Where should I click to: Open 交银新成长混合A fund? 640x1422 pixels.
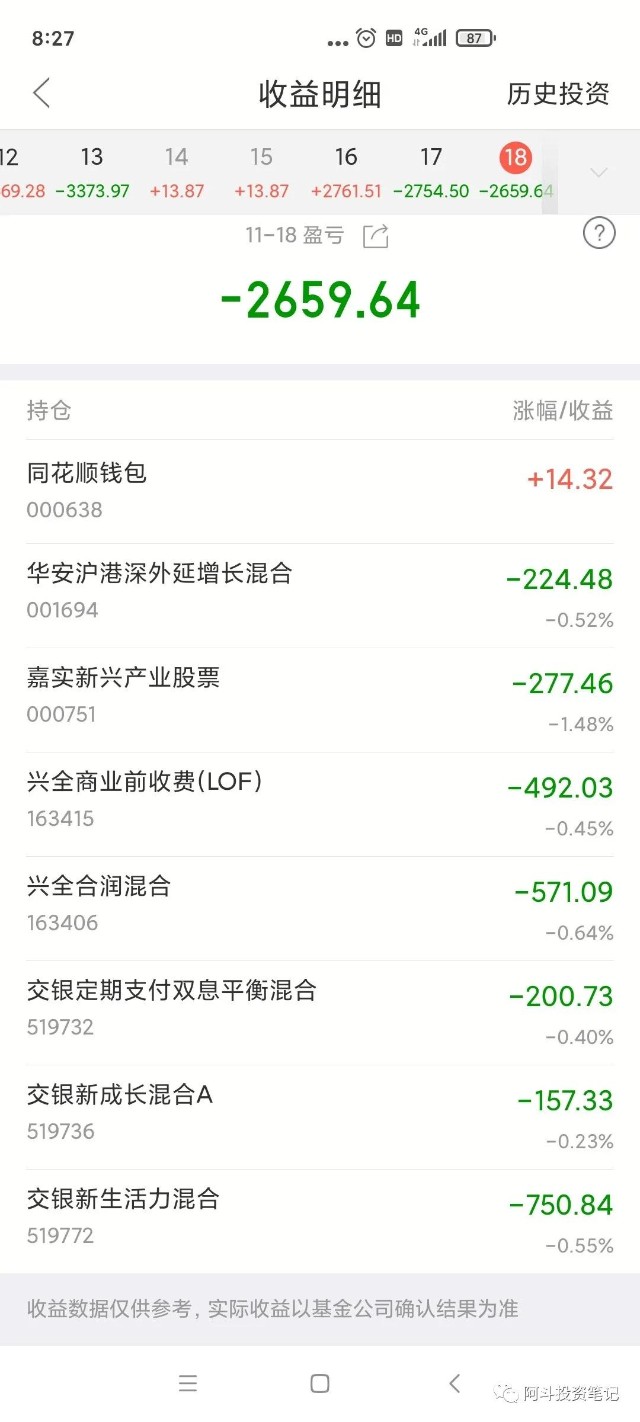coord(320,1116)
